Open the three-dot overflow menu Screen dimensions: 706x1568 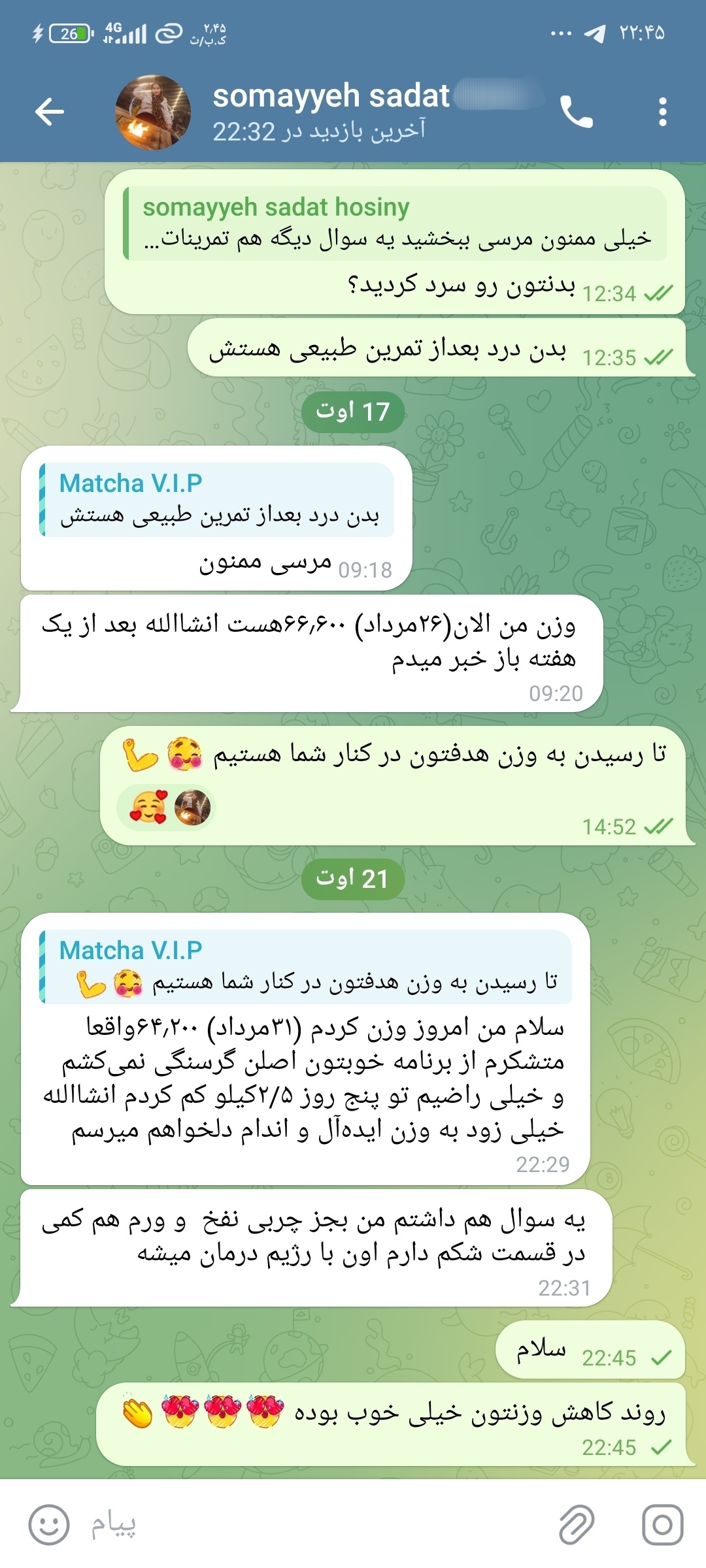663,112
